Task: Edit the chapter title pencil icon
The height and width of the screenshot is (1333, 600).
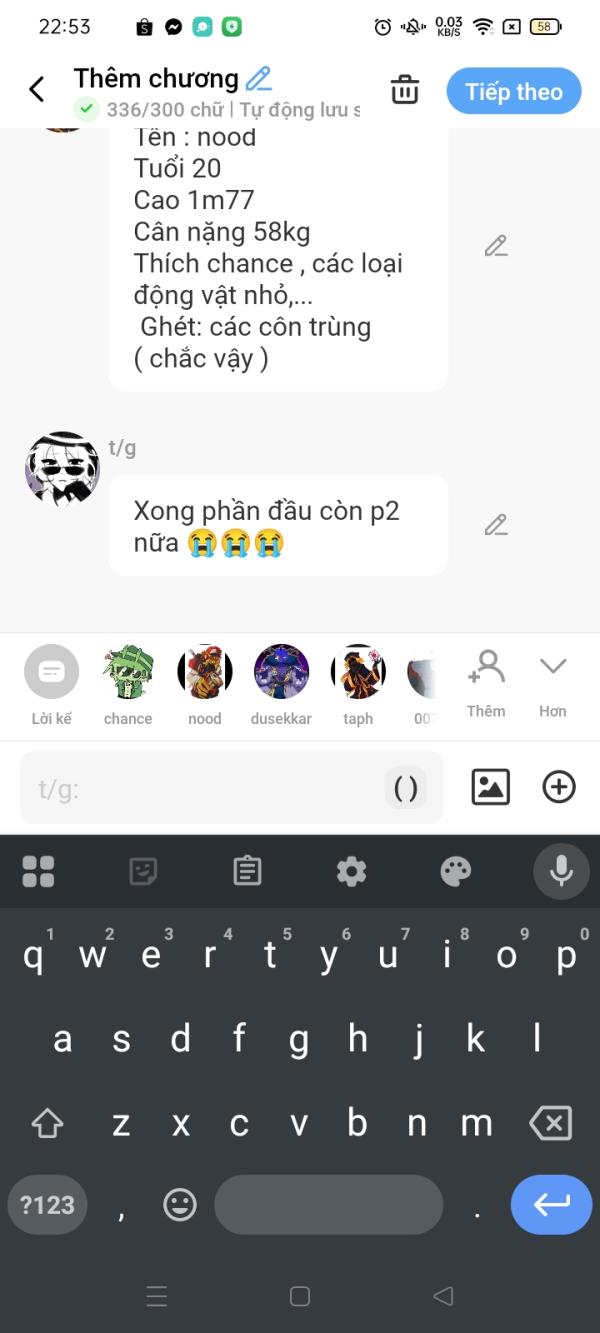Action: (x=259, y=78)
